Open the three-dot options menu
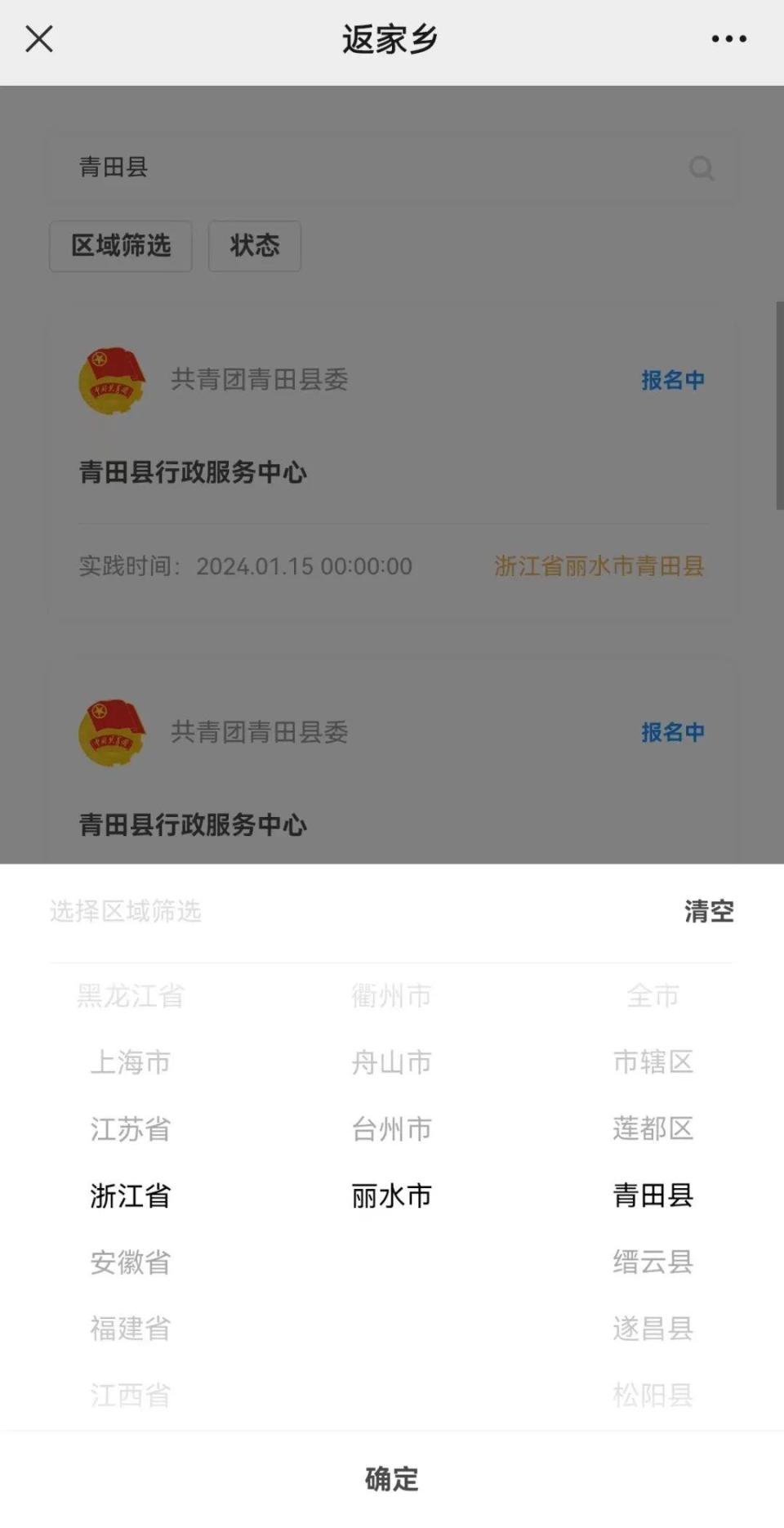 pyautogui.click(x=728, y=38)
